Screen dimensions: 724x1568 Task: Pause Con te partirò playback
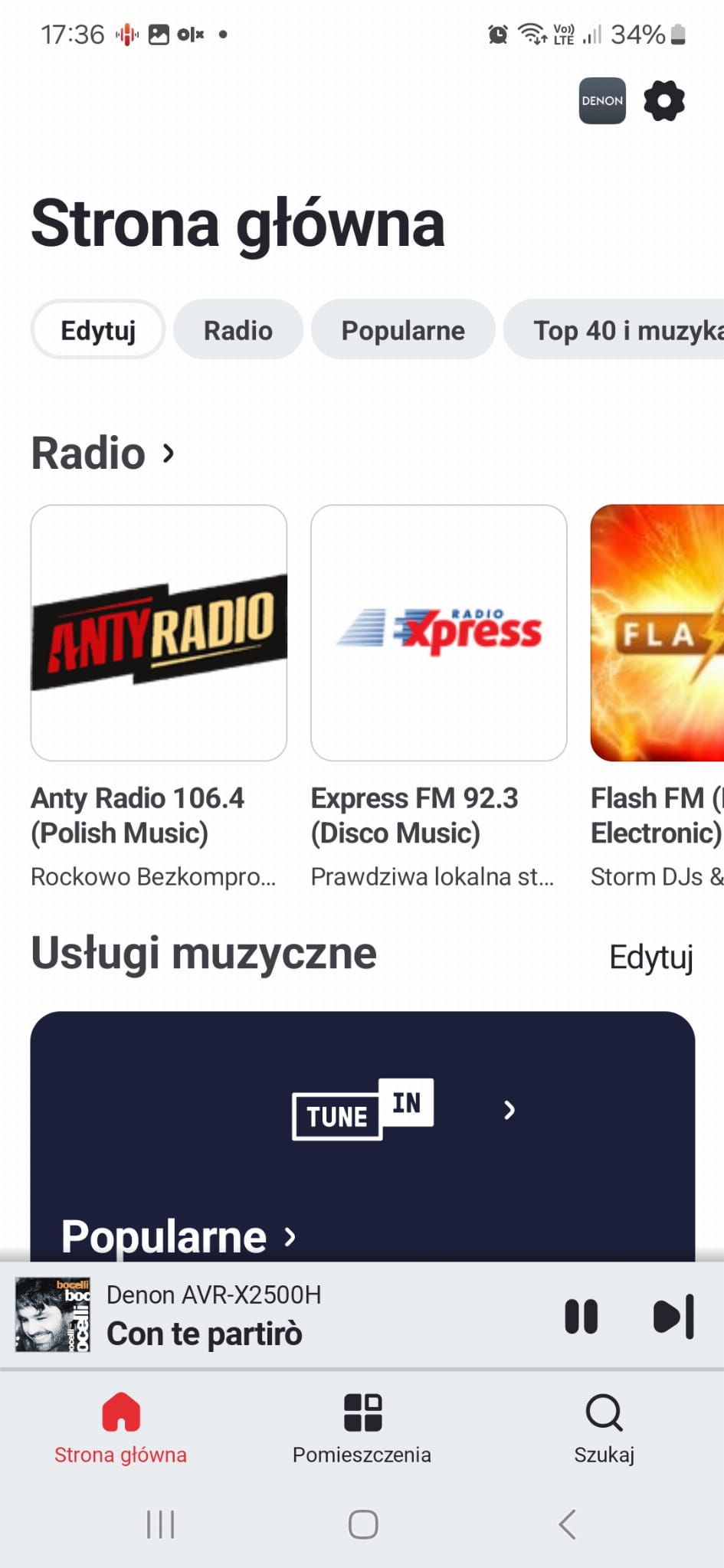click(581, 1317)
